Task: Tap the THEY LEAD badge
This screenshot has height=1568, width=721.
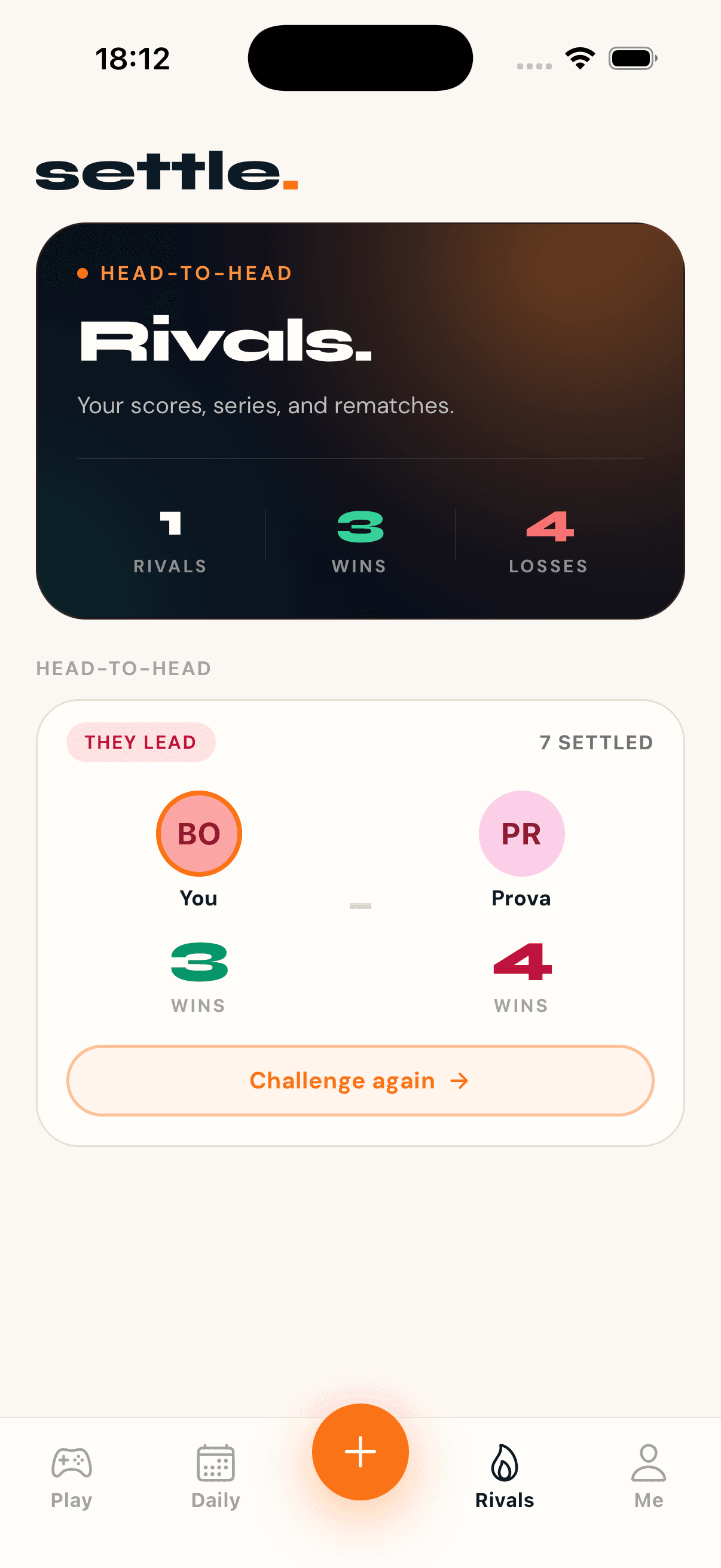Action: coord(140,742)
